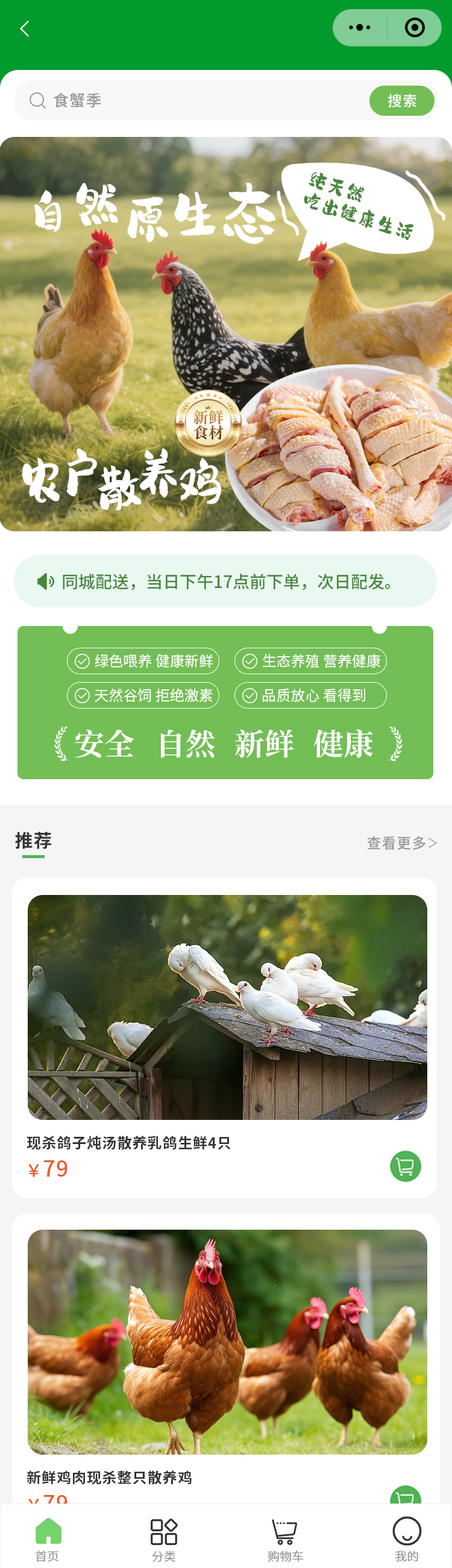Tap the 食蟹季 search field
The image size is (452, 1568).
(x=195, y=101)
